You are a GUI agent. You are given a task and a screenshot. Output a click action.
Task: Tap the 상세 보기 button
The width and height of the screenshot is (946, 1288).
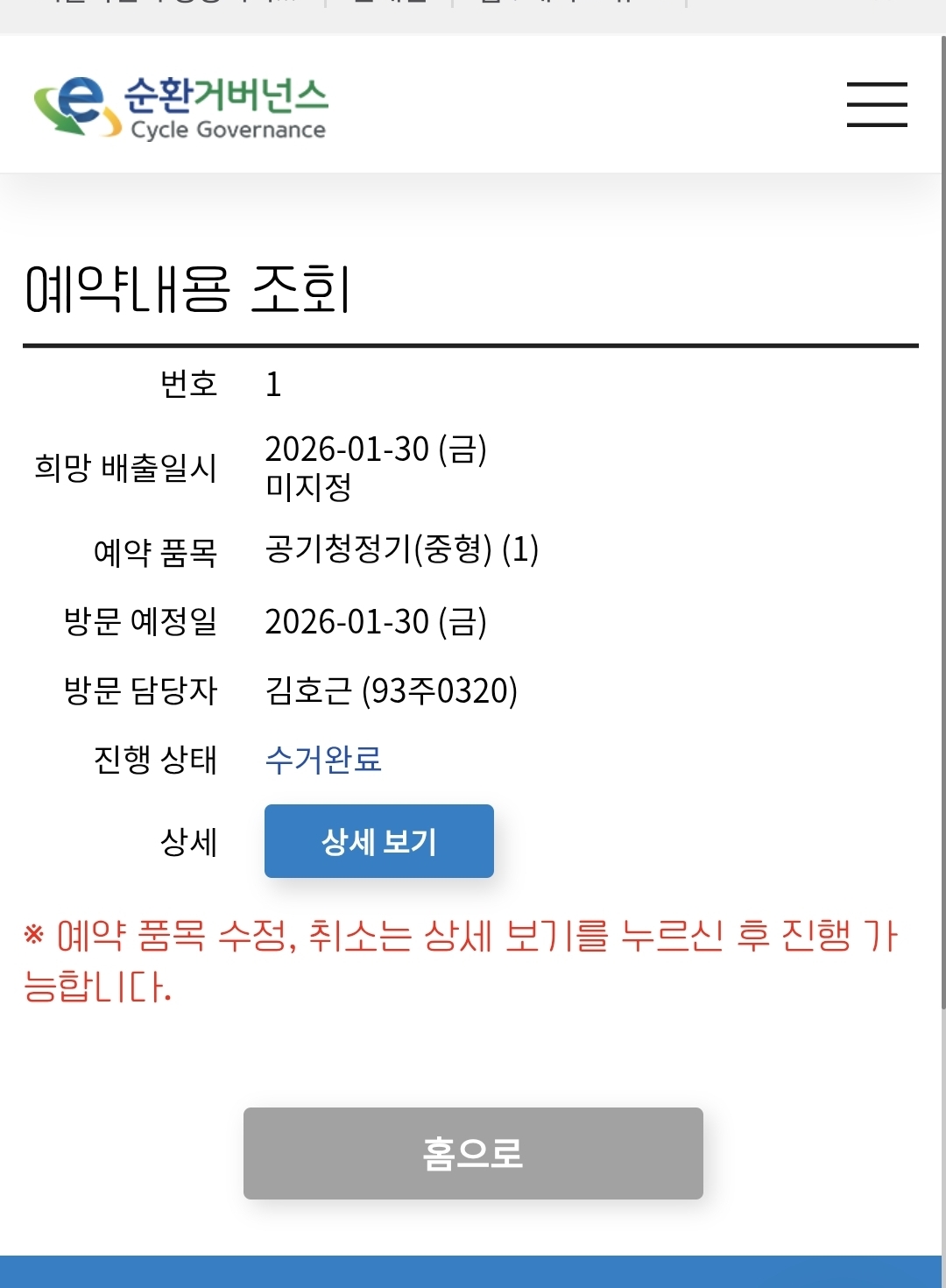tap(379, 841)
